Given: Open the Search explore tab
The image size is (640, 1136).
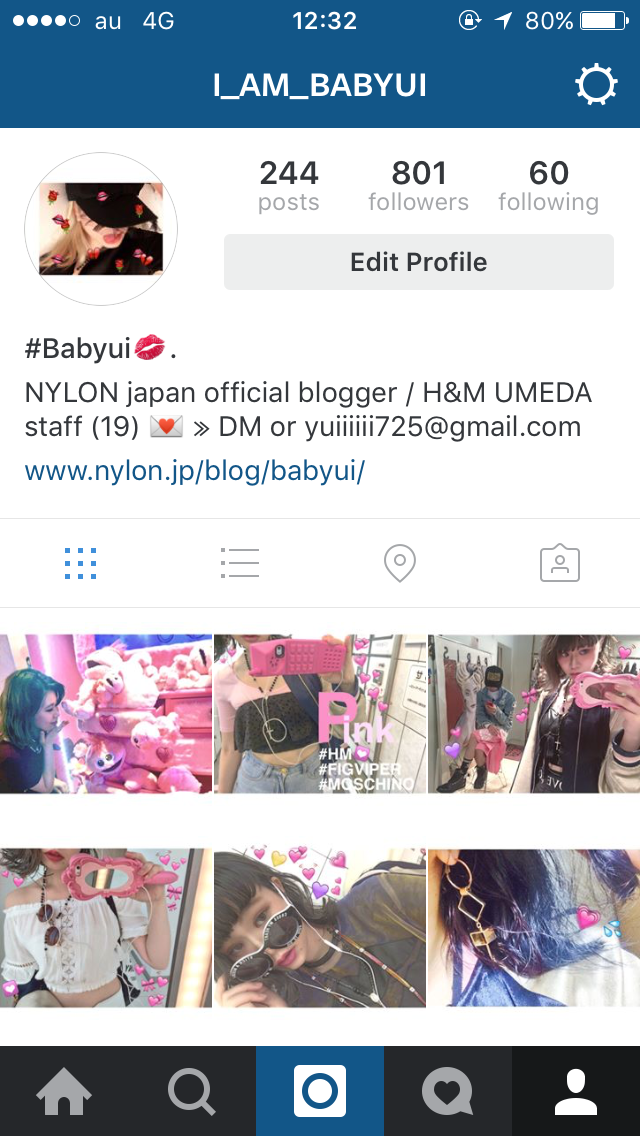Looking at the screenshot, I should point(192,1091).
